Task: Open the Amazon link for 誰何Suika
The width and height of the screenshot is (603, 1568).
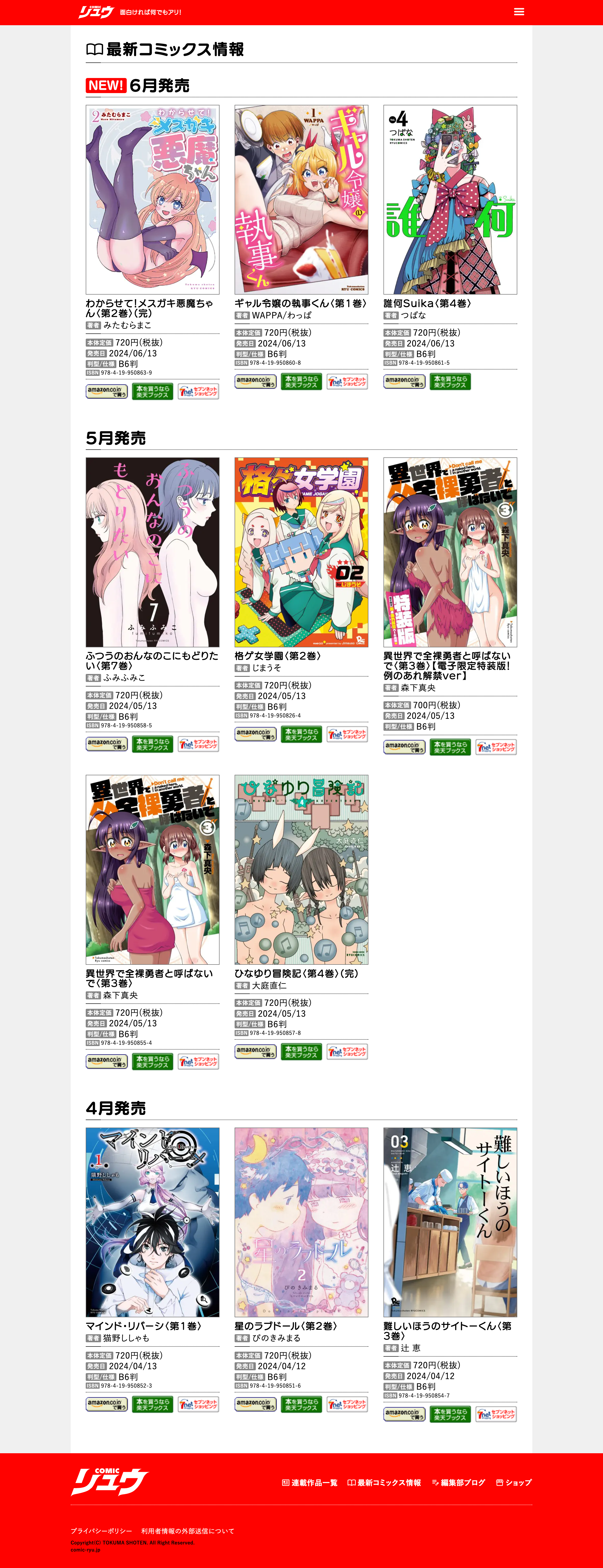Action: point(404,382)
